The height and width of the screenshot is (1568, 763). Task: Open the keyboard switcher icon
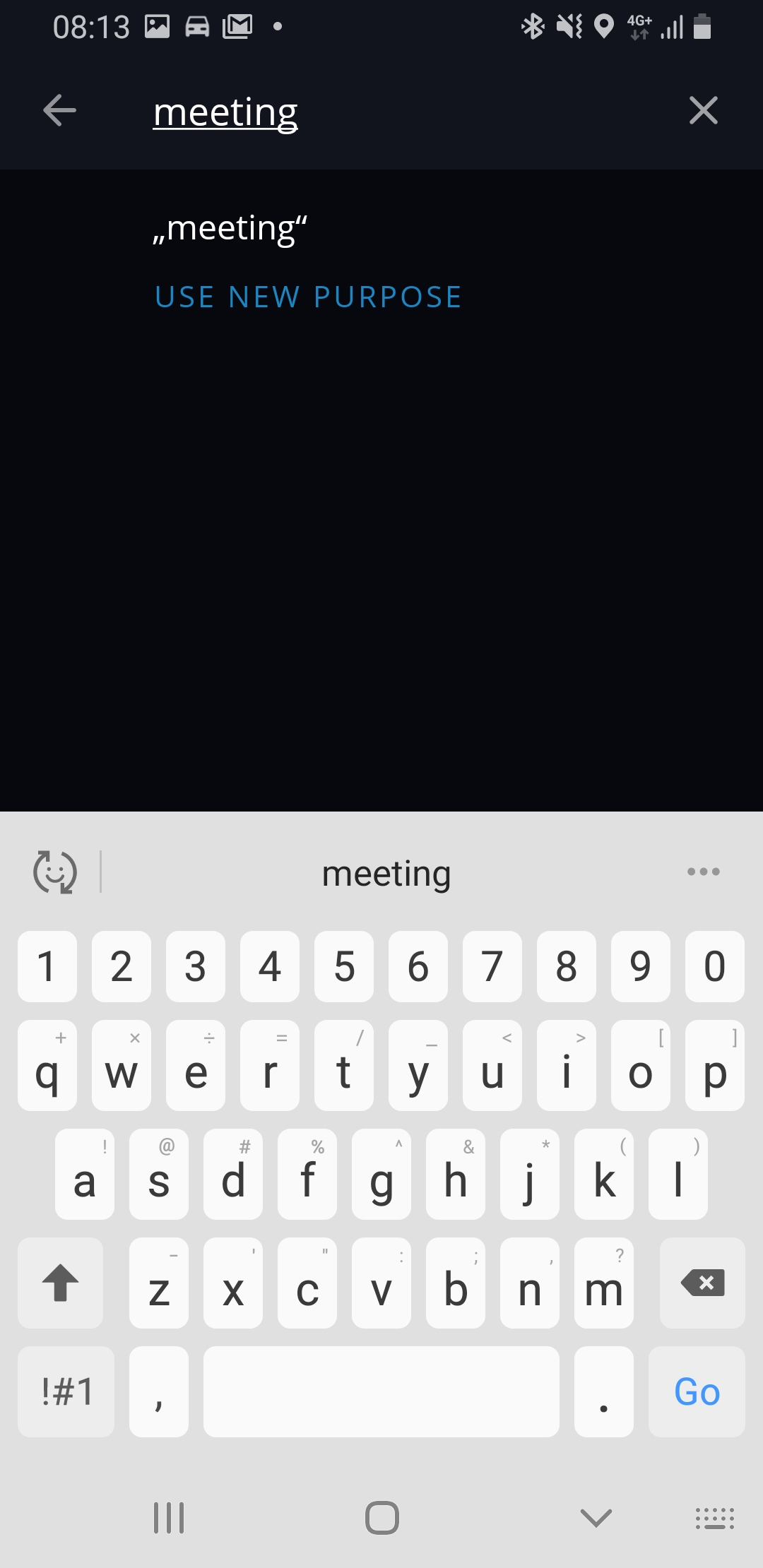pos(714,1518)
